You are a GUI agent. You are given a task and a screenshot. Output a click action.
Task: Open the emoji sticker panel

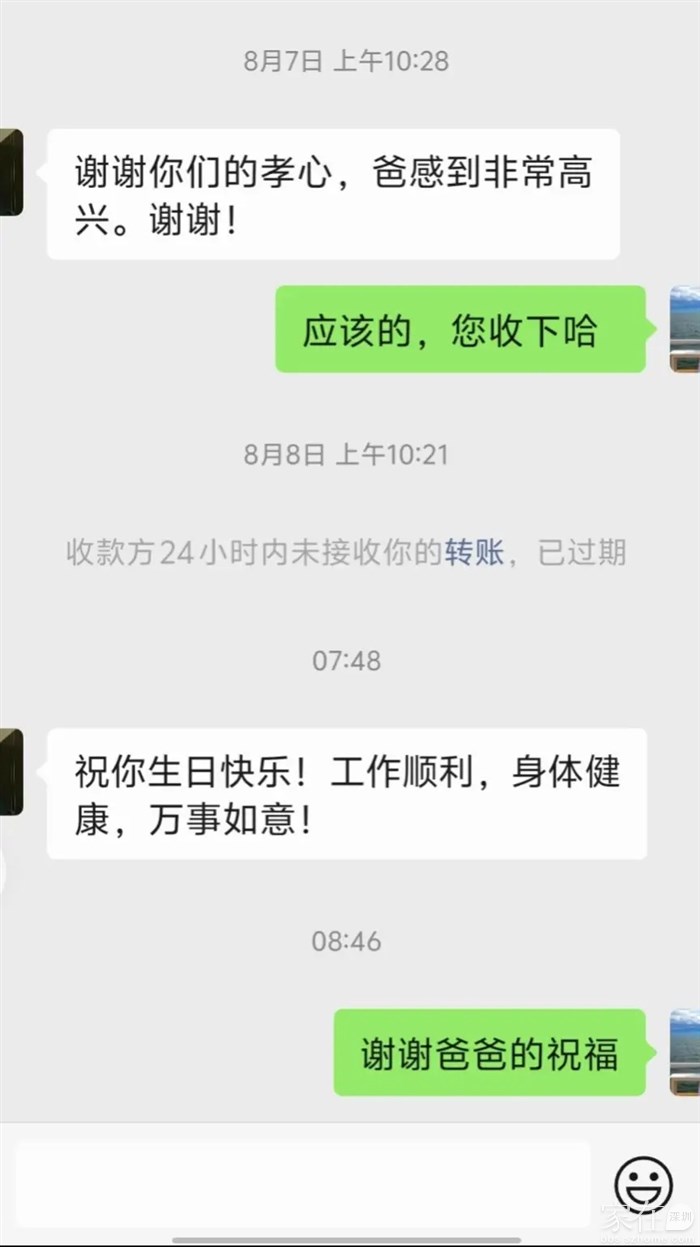click(x=642, y=1185)
